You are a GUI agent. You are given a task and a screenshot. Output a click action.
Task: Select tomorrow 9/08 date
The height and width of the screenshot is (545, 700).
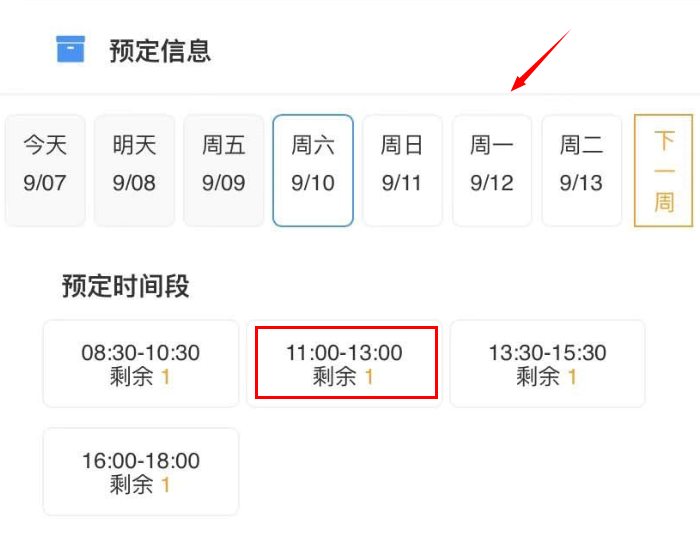pos(134,170)
